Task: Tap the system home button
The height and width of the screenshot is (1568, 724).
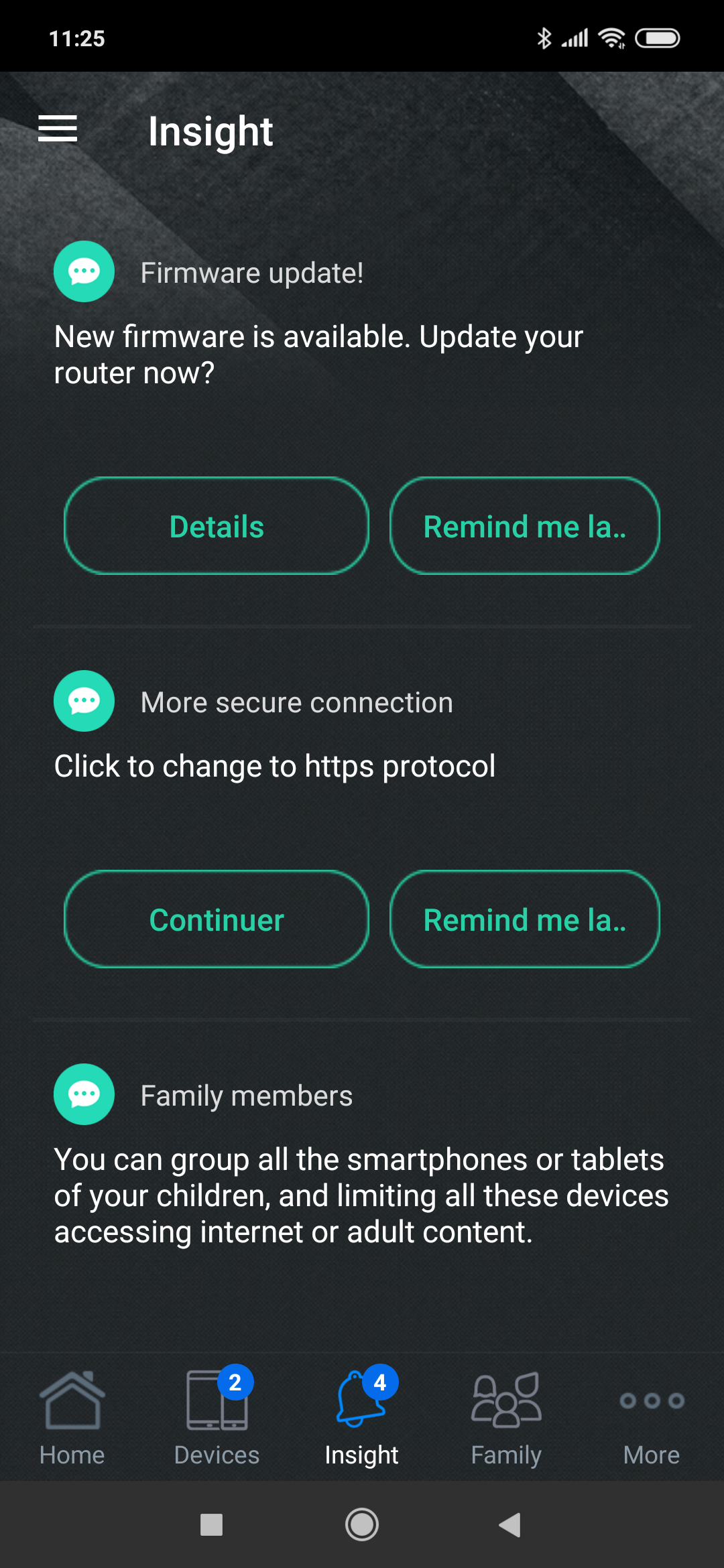Action: (x=362, y=1525)
